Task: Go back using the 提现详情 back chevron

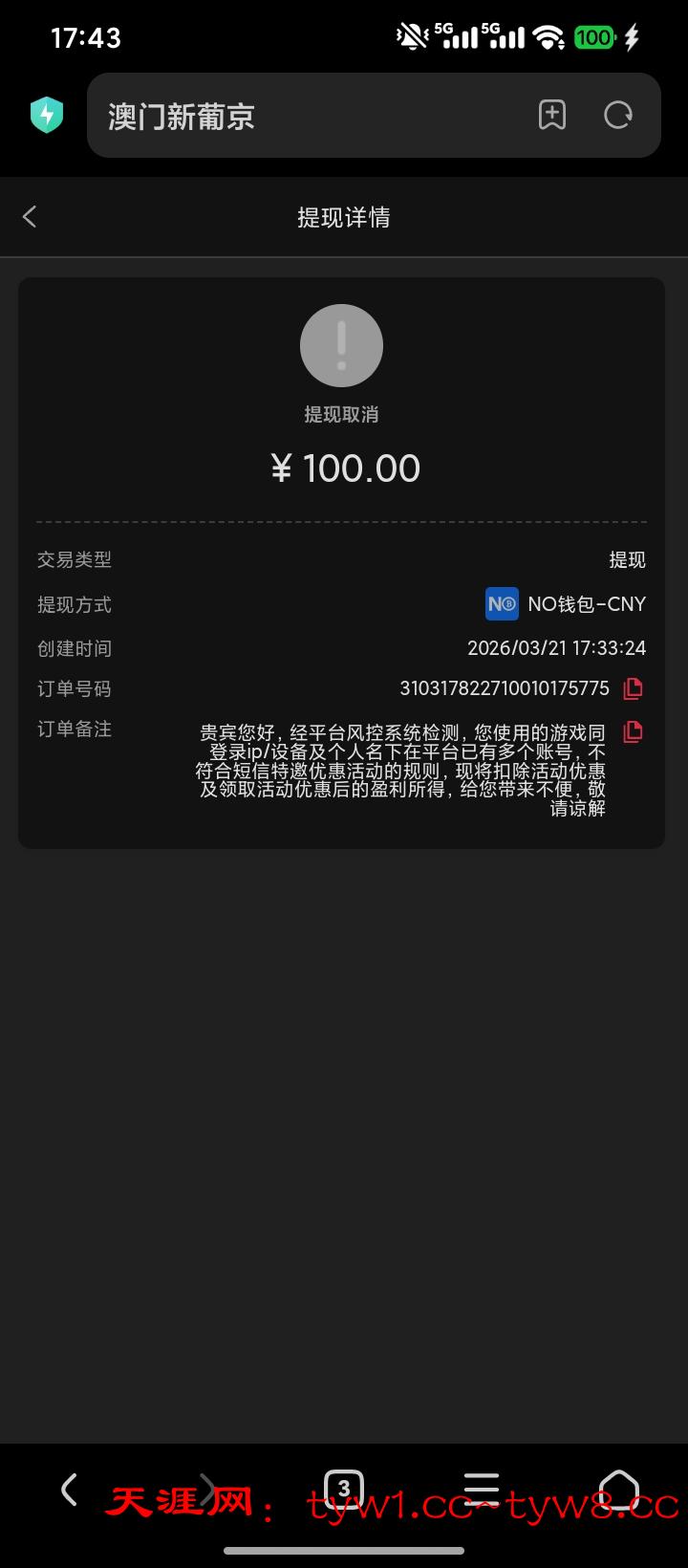Action: [x=29, y=217]
